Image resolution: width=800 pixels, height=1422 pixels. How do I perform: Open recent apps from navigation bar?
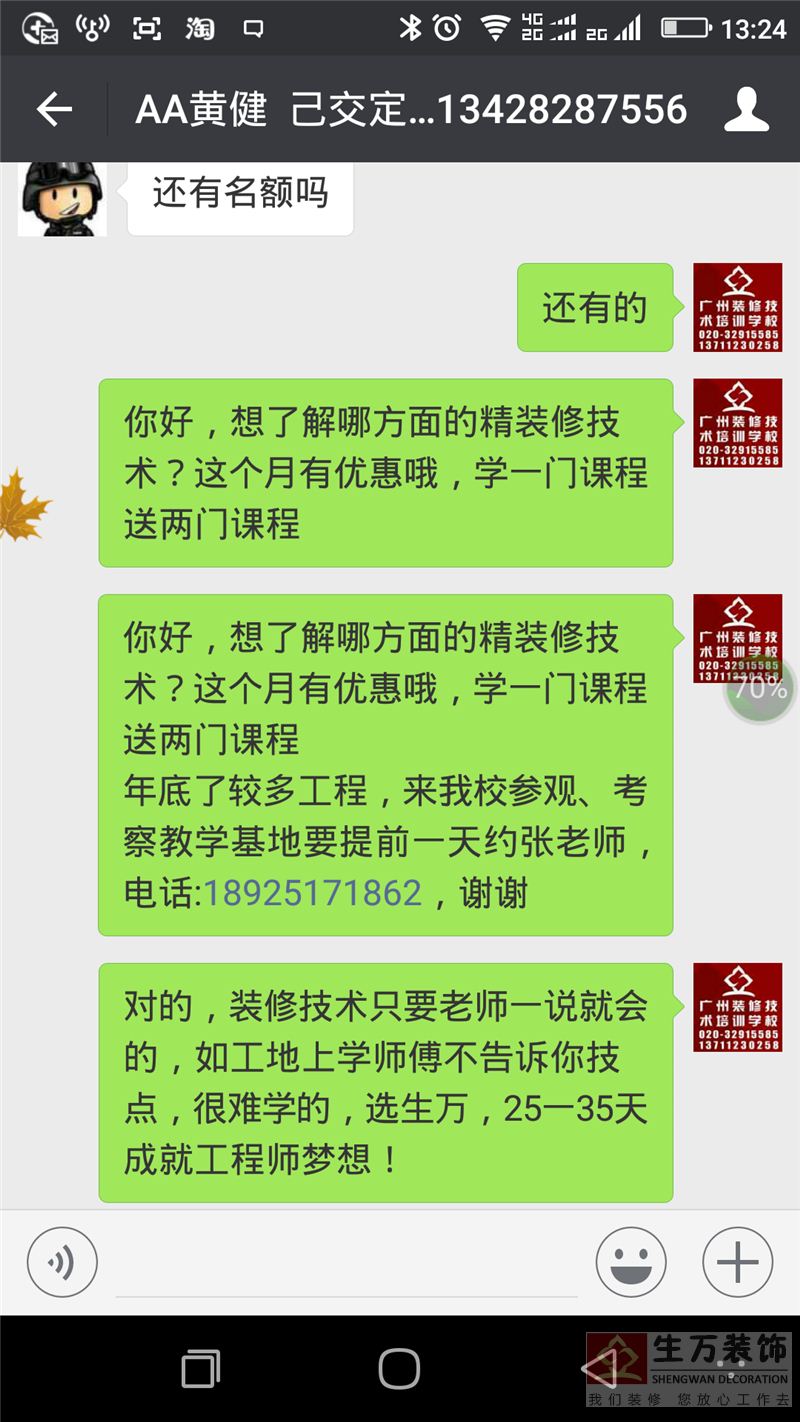tap(201, 1368)
